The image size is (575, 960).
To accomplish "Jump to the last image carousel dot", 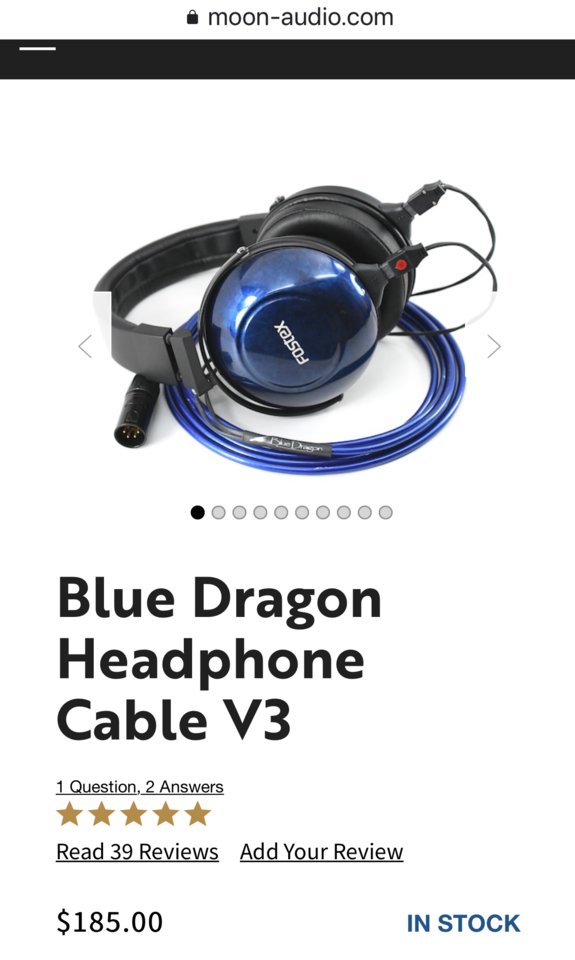I will (x=385, y=512).
